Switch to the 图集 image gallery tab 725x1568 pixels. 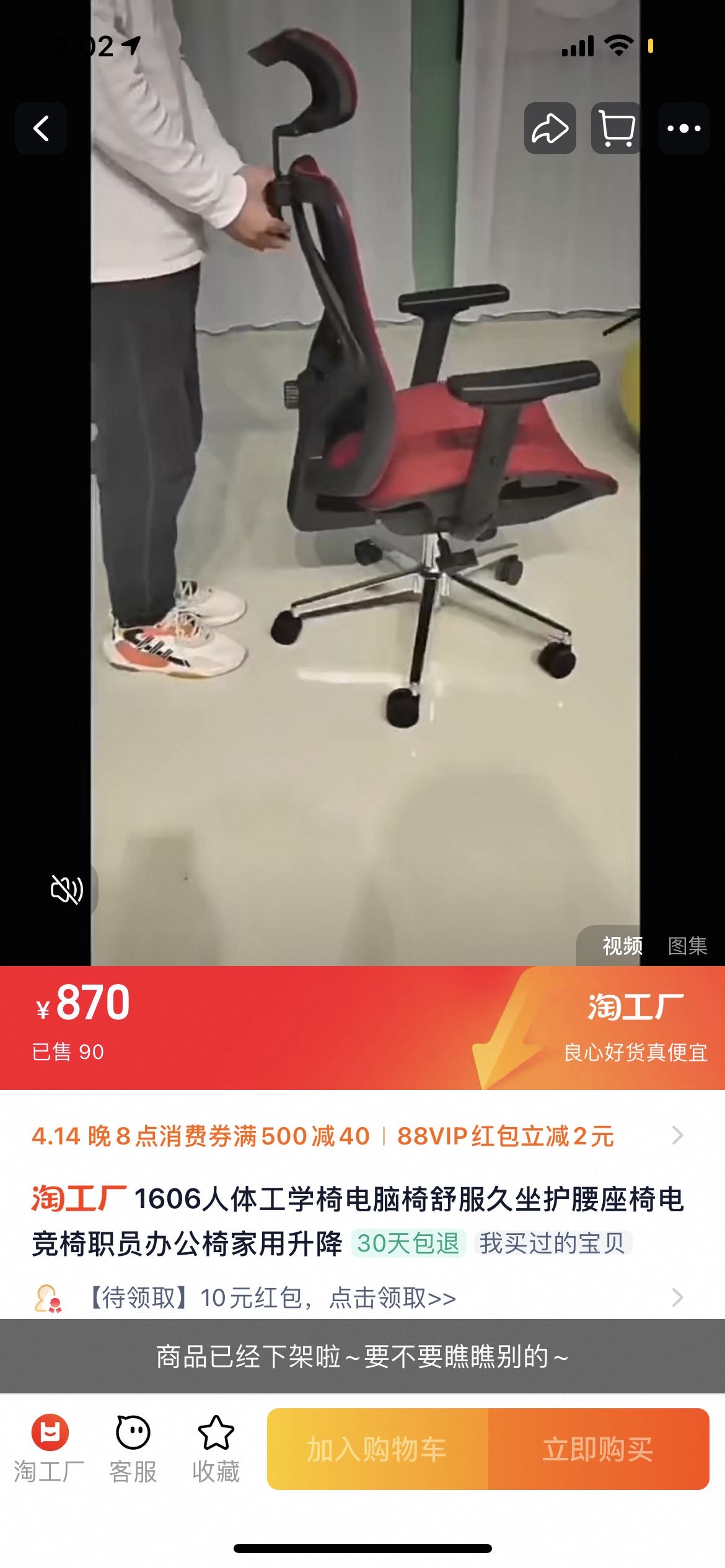point(687,946)
